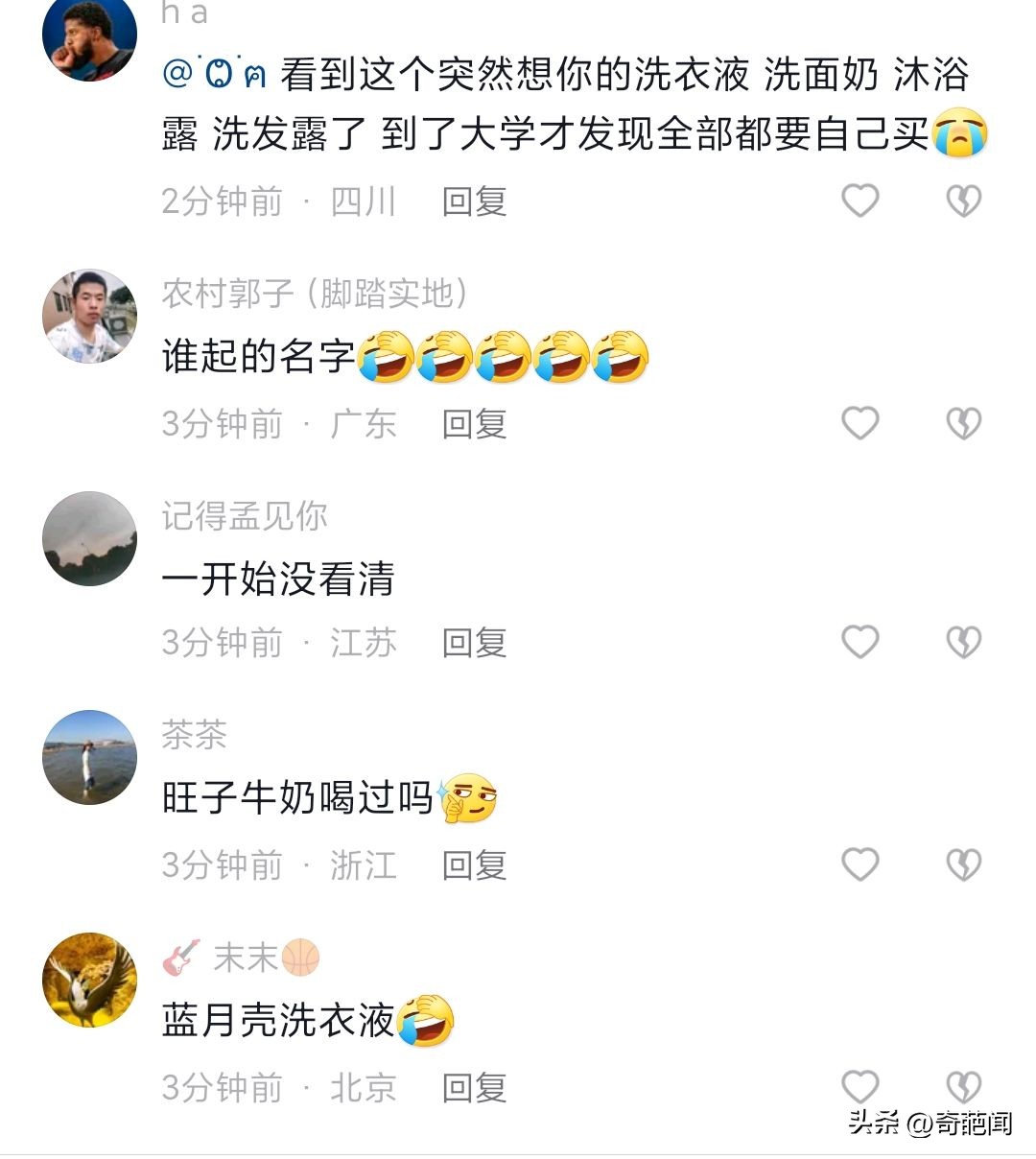The height and width of the screenshot is (1159, 1036).
Task: Like 末末's comment about 蓝月壳洗衣液
Action: click(x=859, y=1086)
